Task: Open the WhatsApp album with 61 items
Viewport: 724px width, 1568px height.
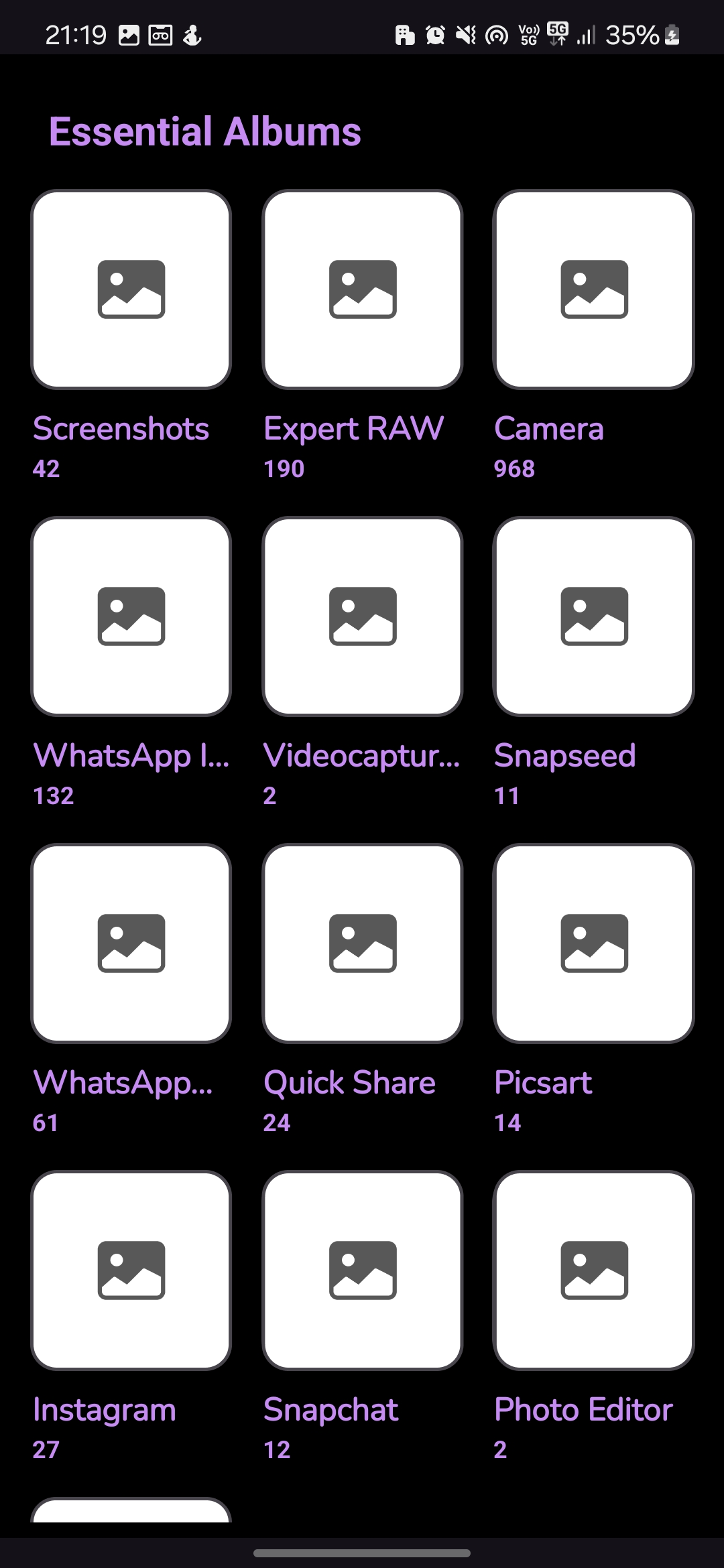Action: click(x=131, y=943)
